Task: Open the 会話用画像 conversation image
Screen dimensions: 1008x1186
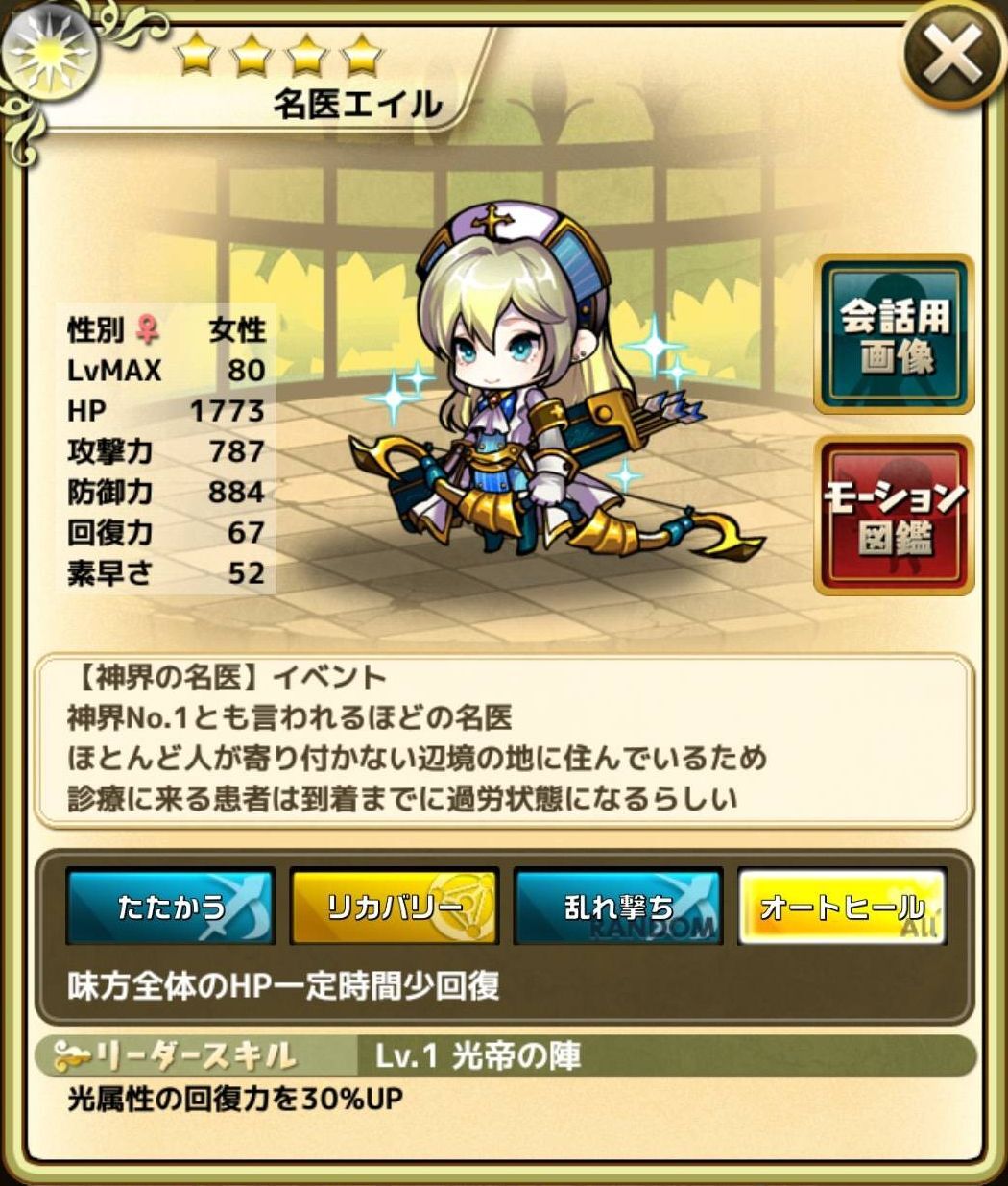Action: click(x=894, y=335)
